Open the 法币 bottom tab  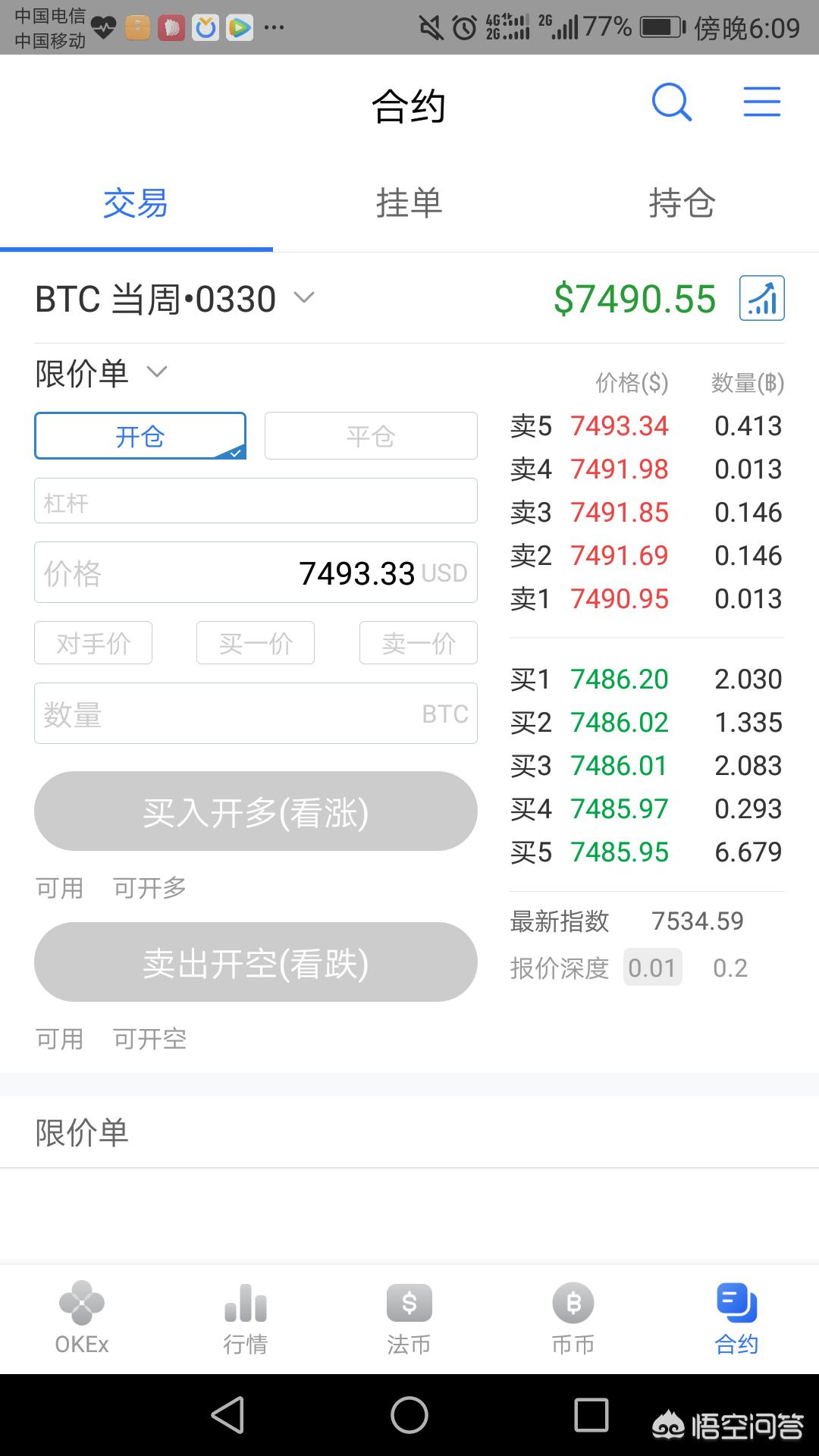[409, 1319]
